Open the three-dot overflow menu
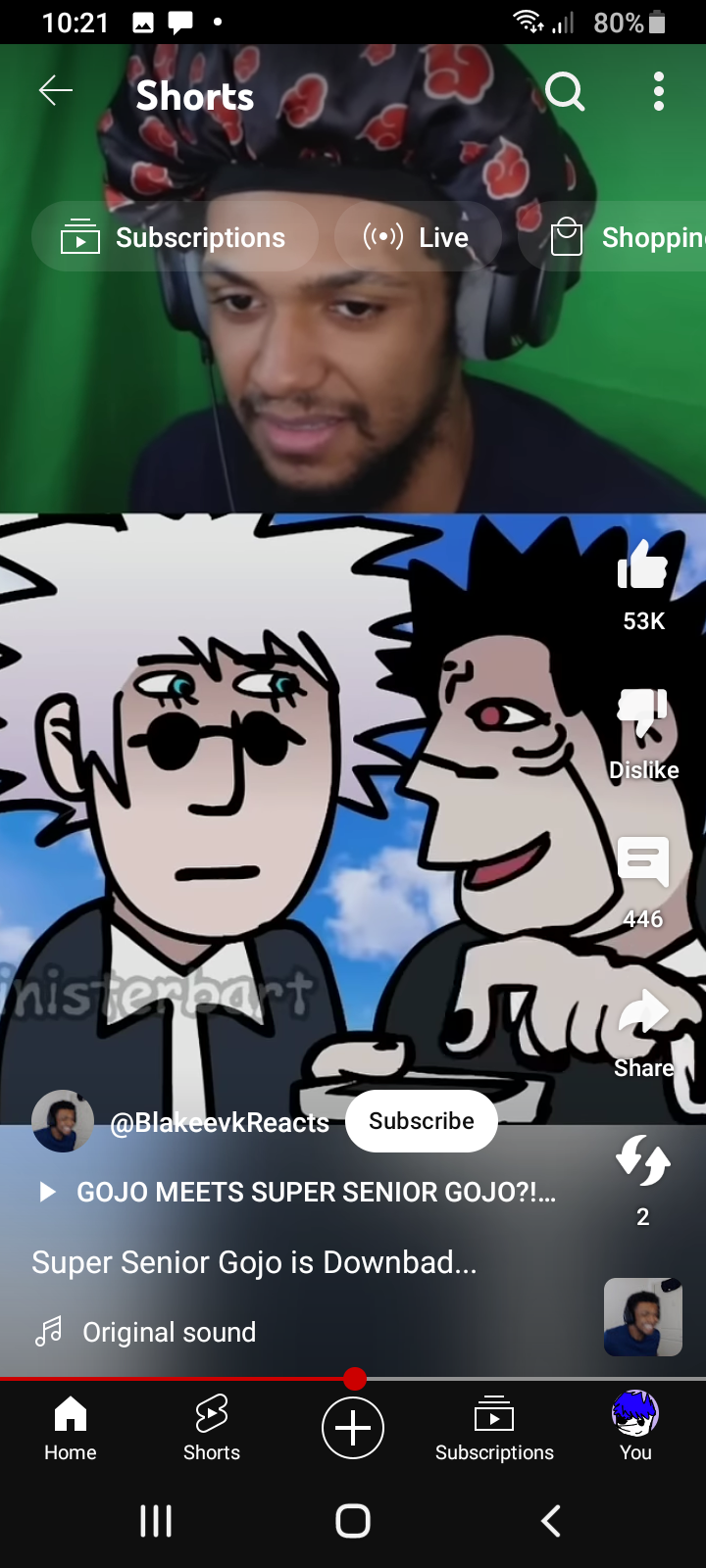Image resolution: width=706 pixels, height=1568 pixels. click(x=658, y=92)
